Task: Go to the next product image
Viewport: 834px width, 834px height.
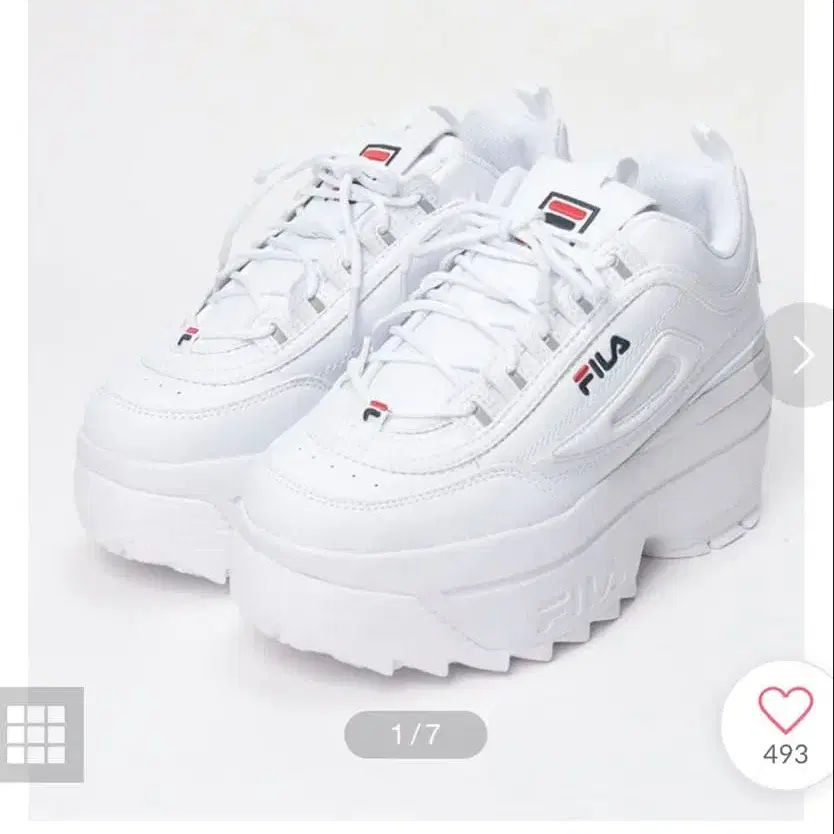Action: (x=803, y=355)
